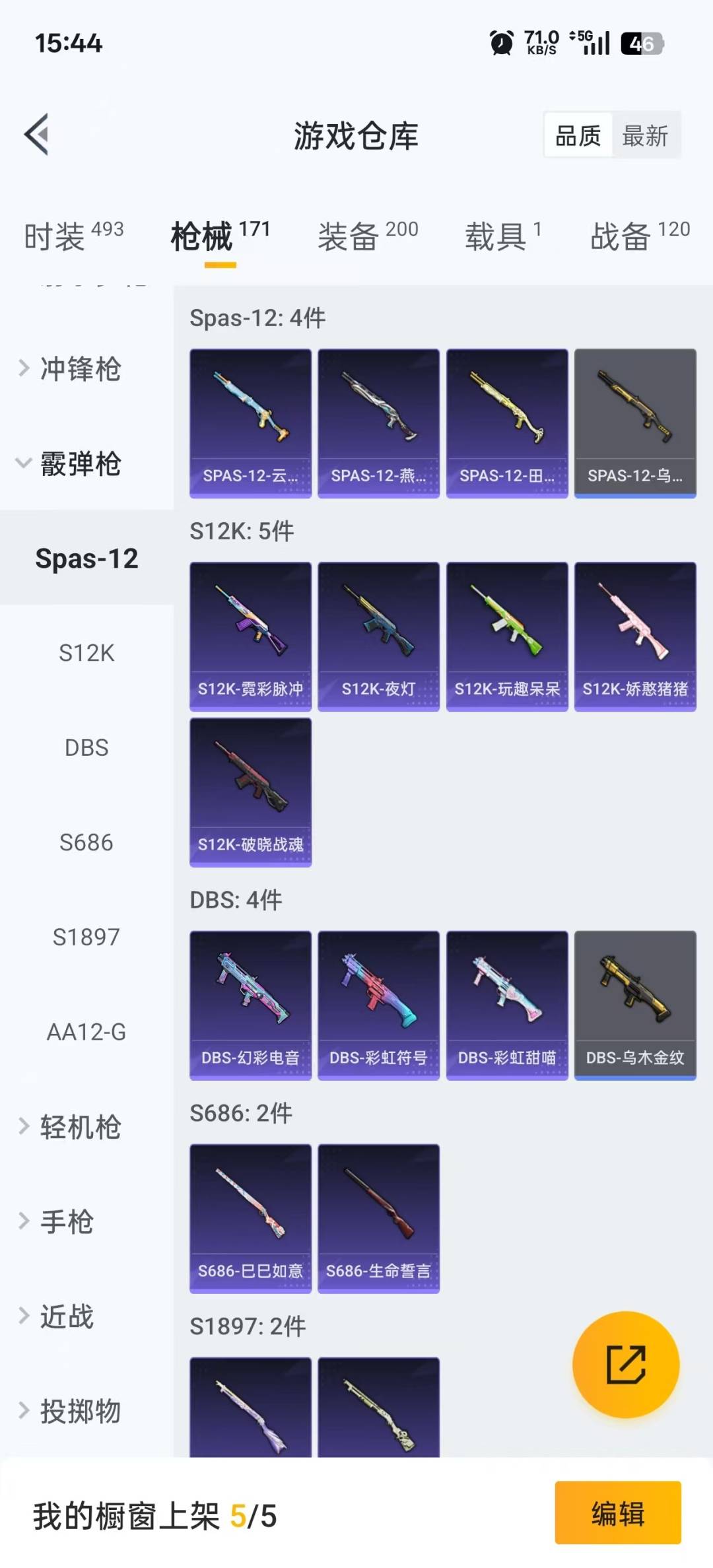
Task: Expand the 投掷物 category
Action: point(81,1411)
